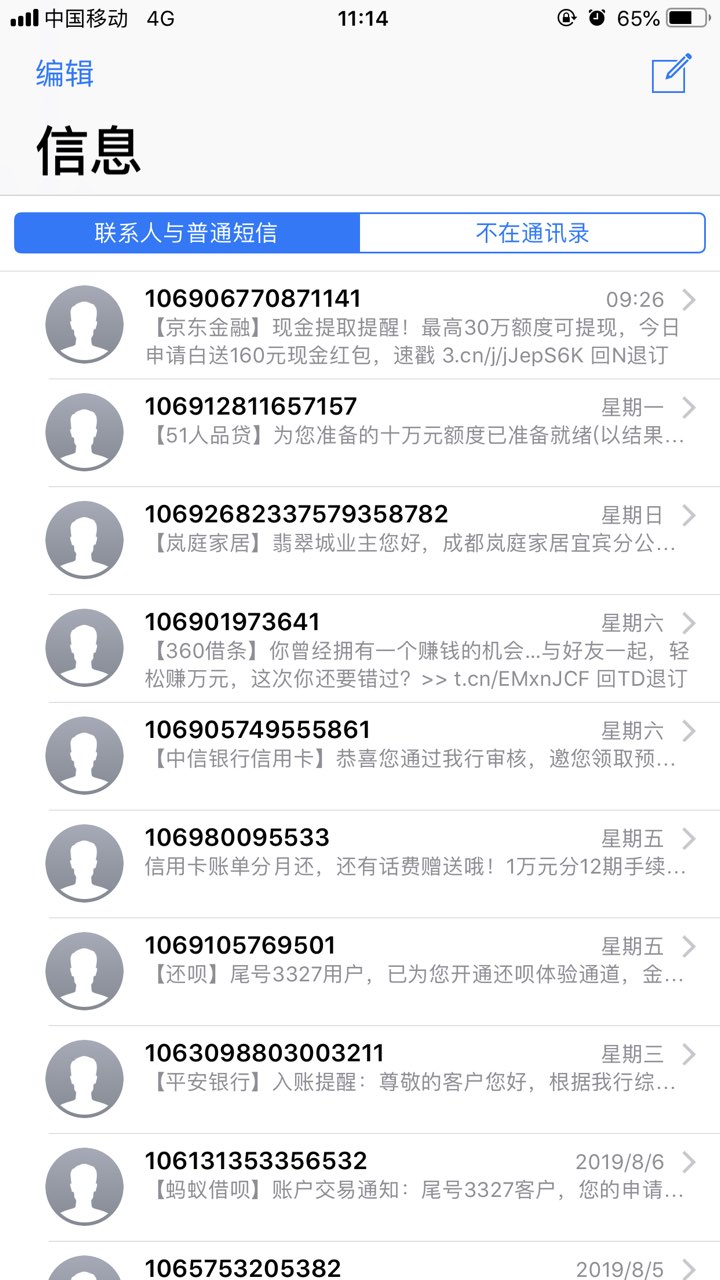The height and width of the screenshot is (1280, 720).
Task: Open the 平安银行 message thread
Action: click(x=360, y=1080)
